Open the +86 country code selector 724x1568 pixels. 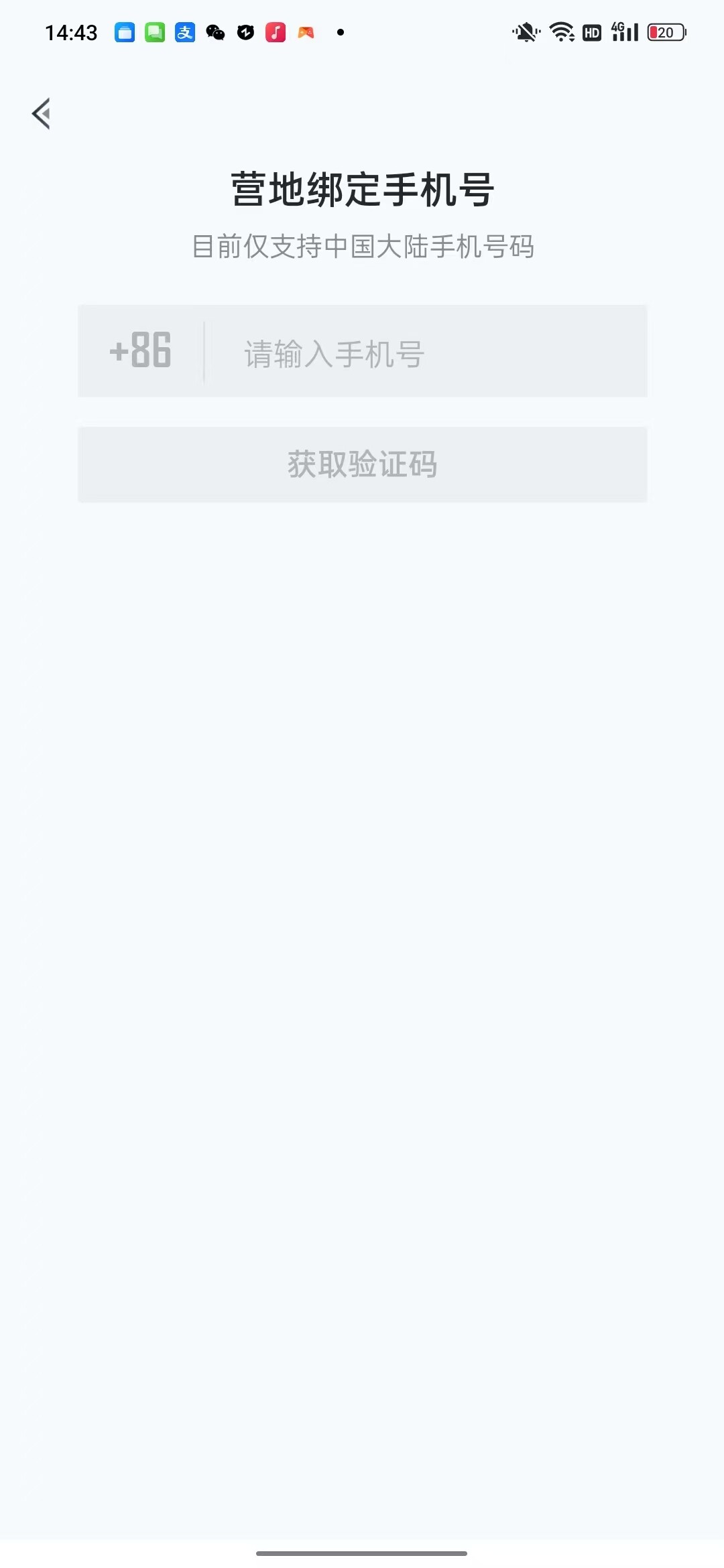click(139, 351)
